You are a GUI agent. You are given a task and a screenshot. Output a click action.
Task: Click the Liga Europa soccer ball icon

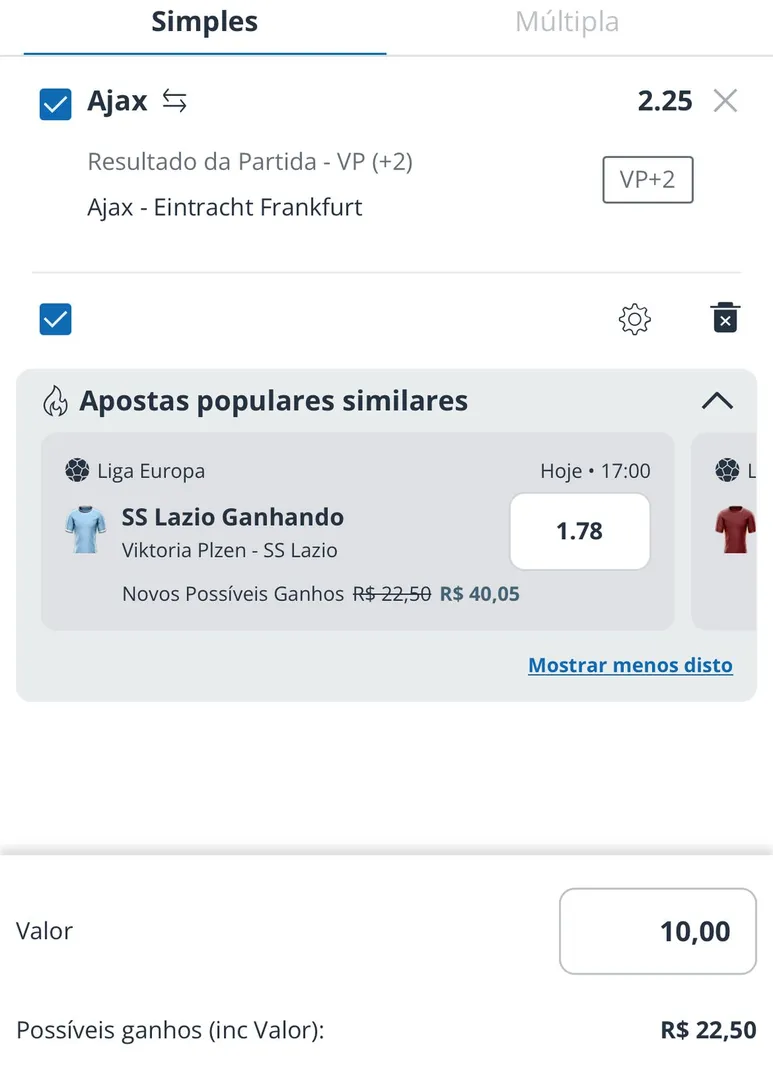[x=77, y=470]
